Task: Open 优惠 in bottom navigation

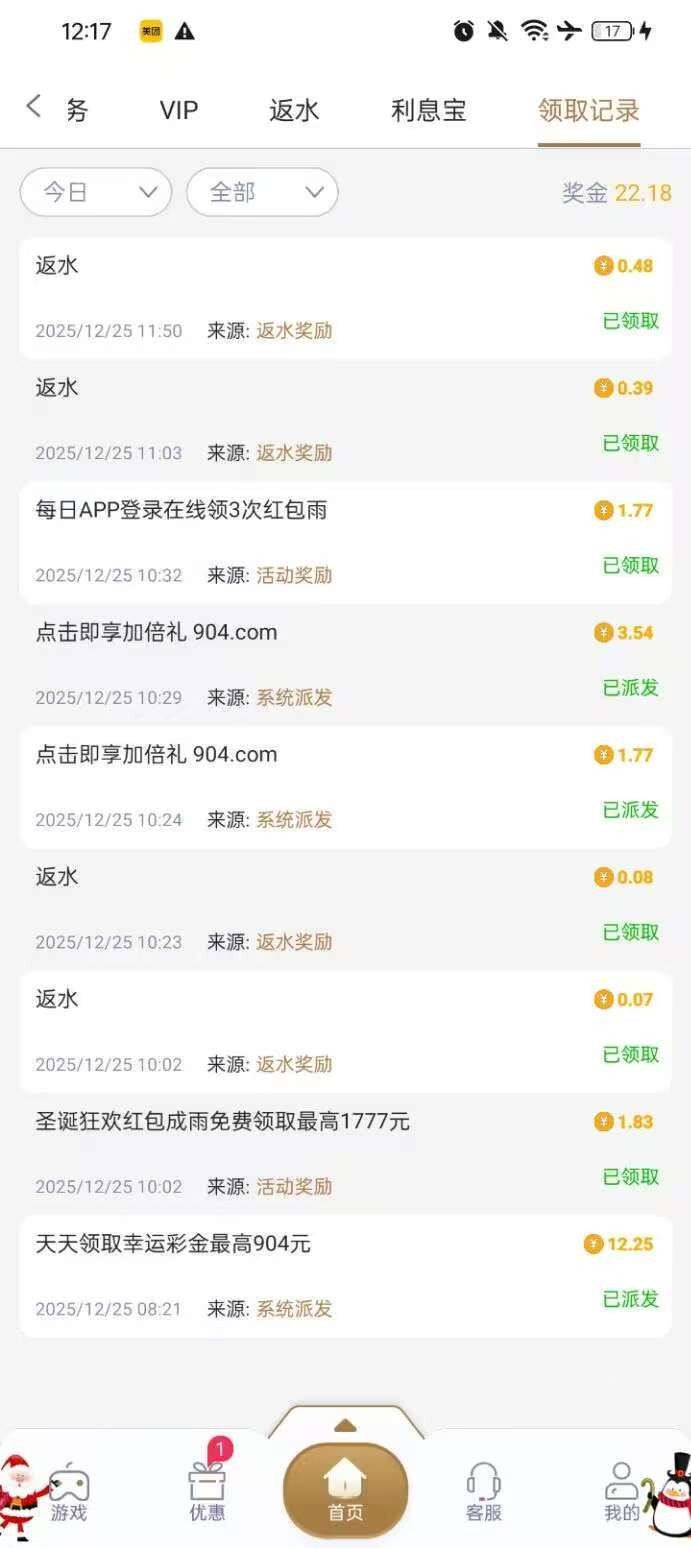Action: click(x=207, y=1491)
